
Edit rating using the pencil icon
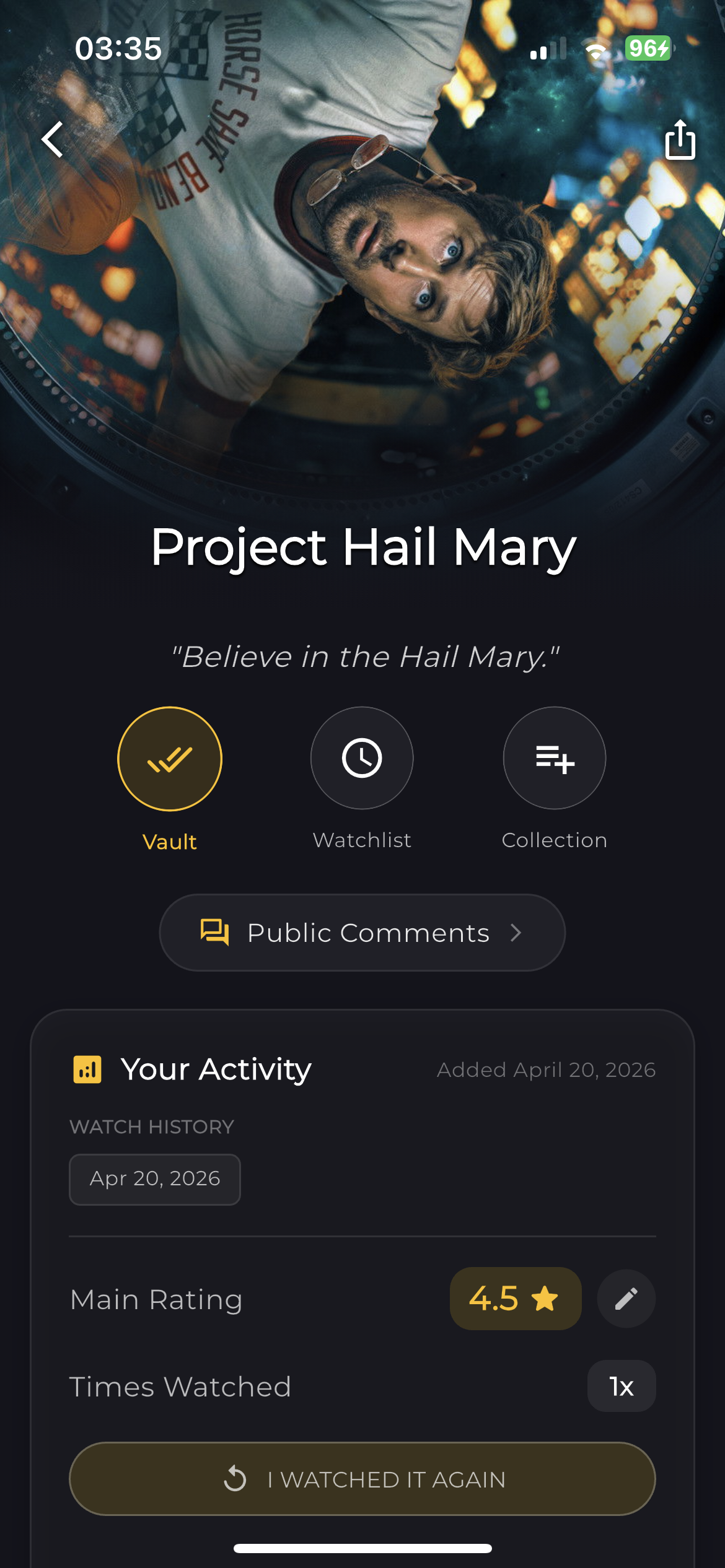[x=625, y=1299]
